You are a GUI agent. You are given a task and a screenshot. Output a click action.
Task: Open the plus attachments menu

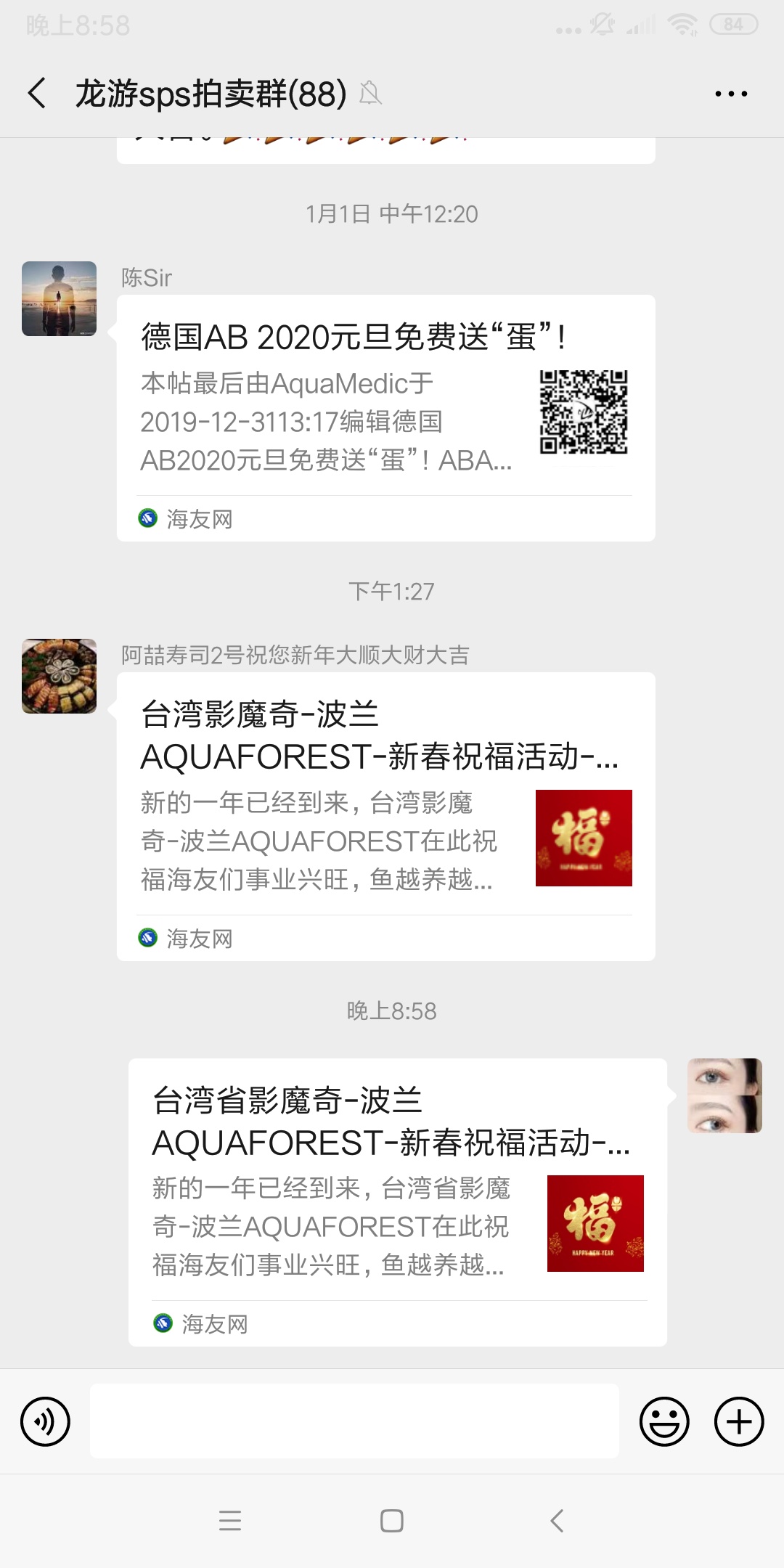[x=739, y=1421]
